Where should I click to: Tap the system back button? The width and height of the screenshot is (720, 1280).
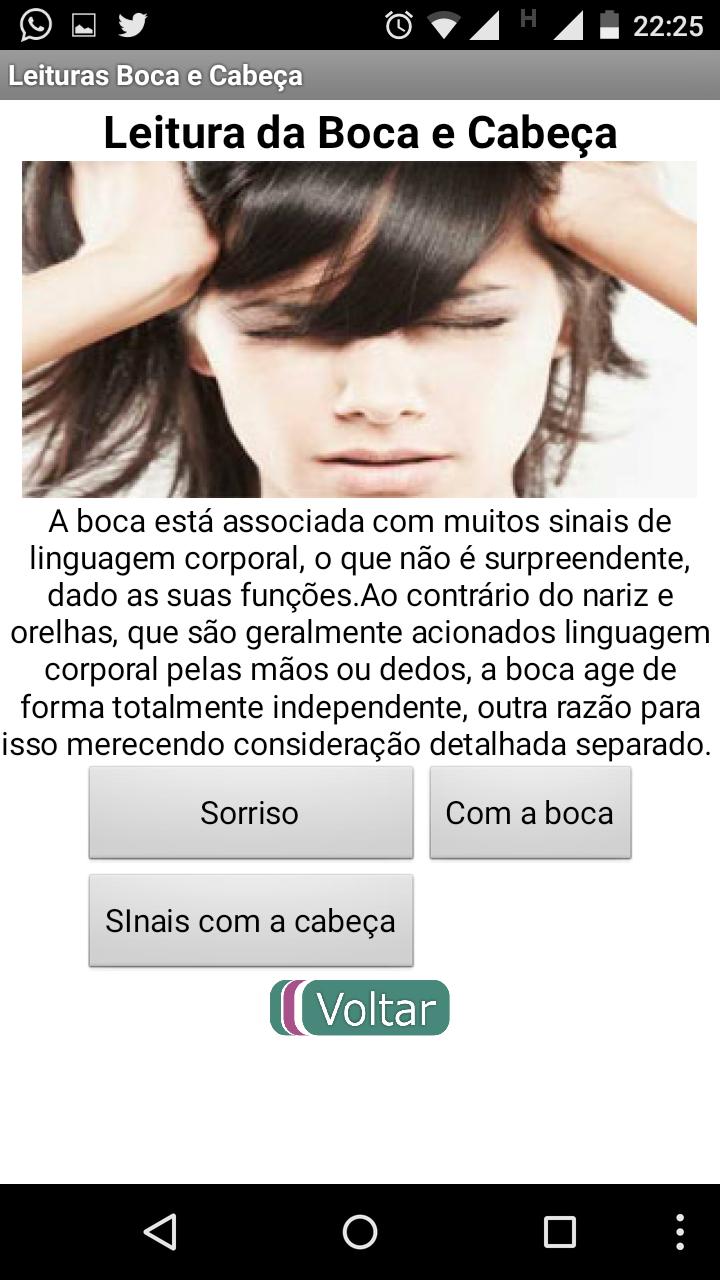click(x=160, y=1232)
